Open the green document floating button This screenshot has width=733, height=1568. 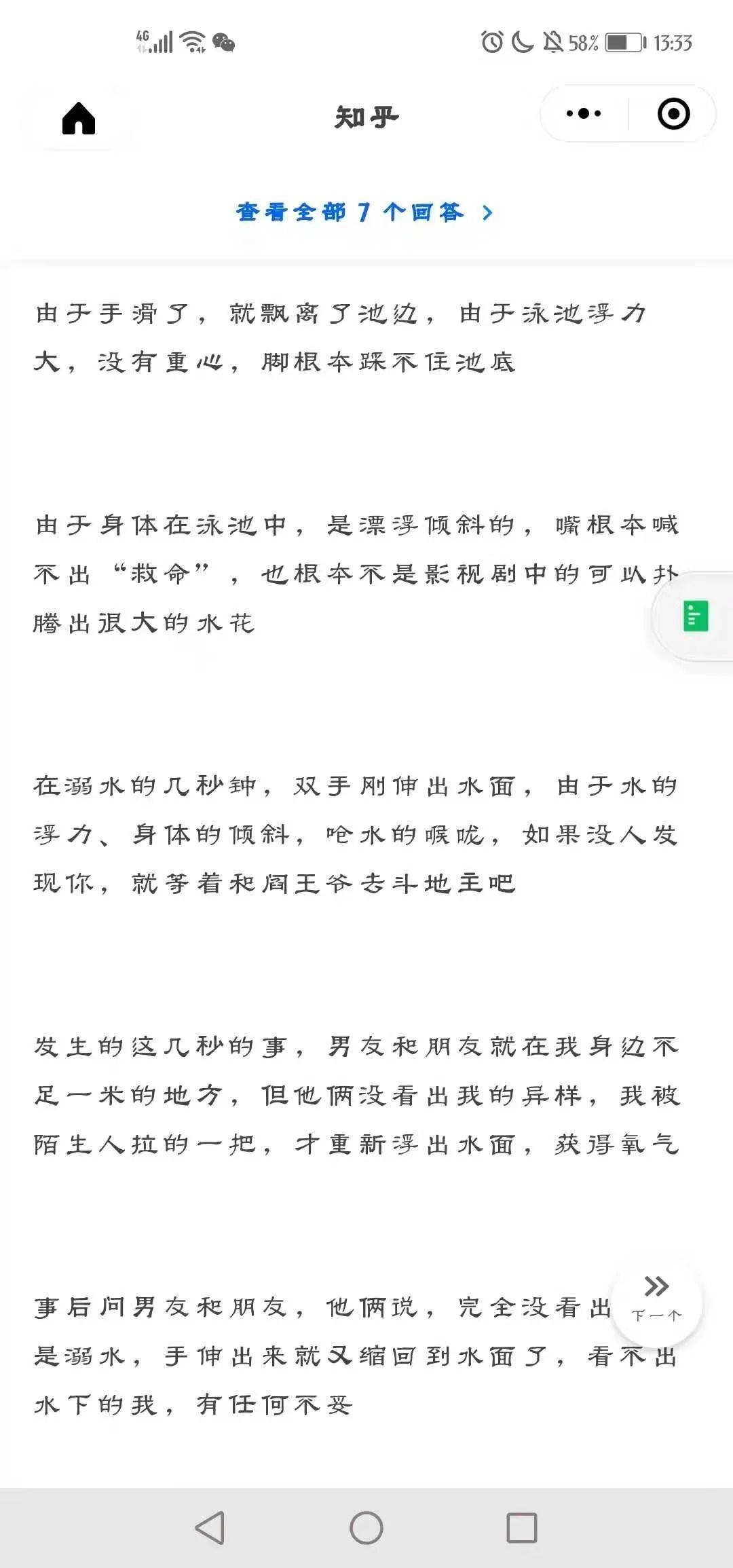click(x=696, y=616)
